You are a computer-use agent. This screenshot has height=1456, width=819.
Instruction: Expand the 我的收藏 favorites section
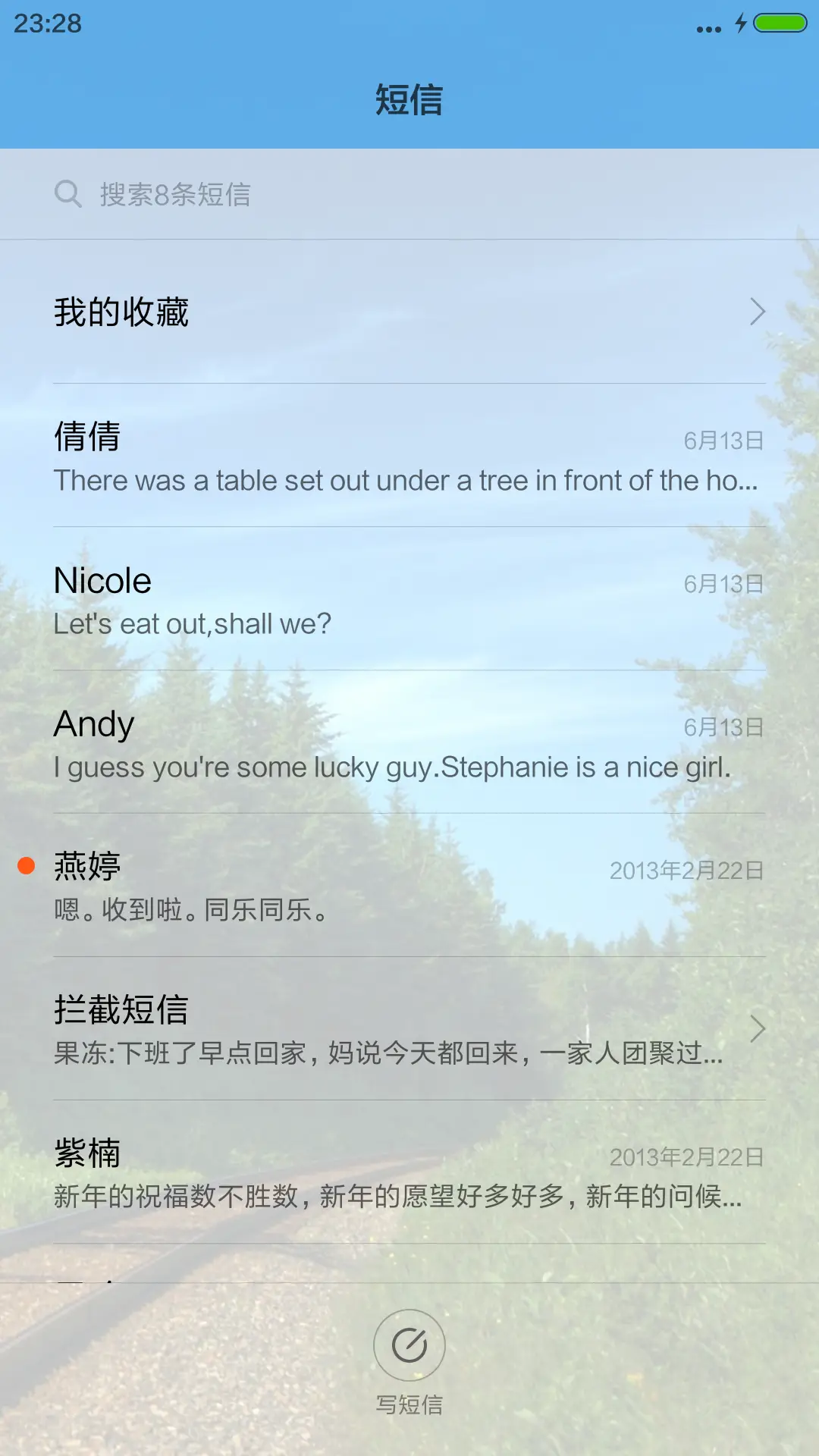pyautogui.click(x=409, y=311)
